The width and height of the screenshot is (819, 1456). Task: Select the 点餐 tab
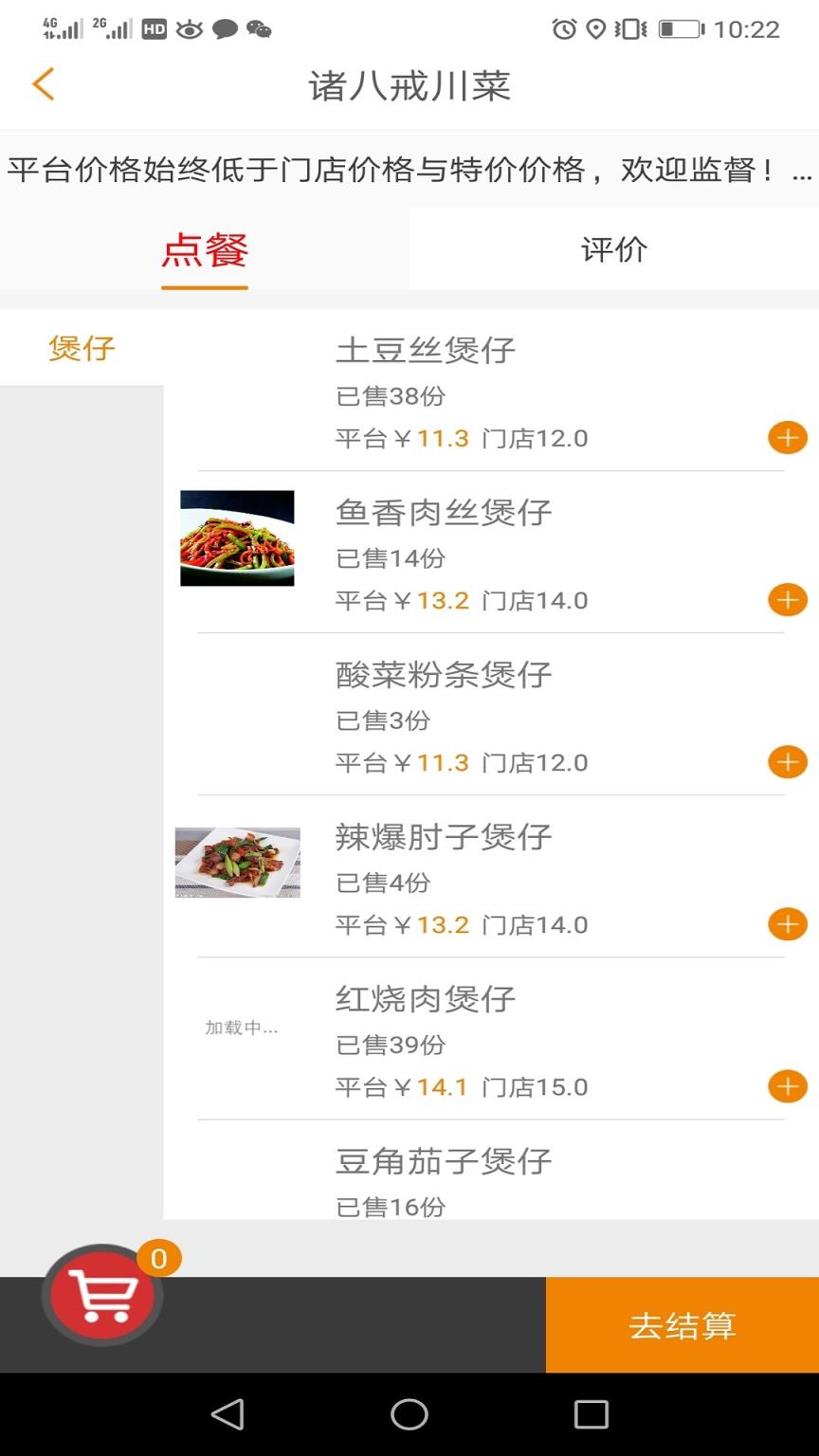[x=205, y=249]
